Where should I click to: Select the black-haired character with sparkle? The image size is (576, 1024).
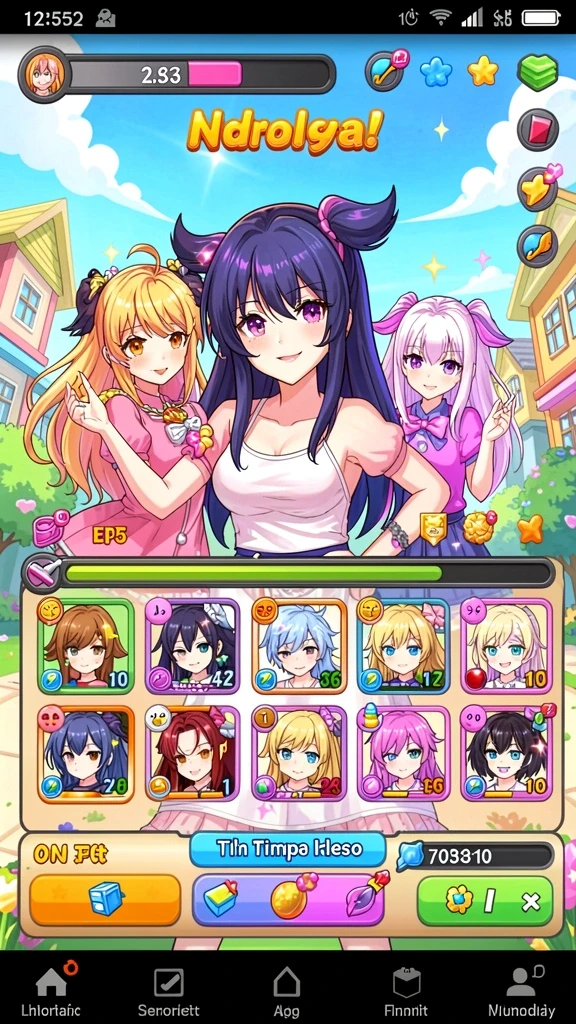(x=508, y=754)
